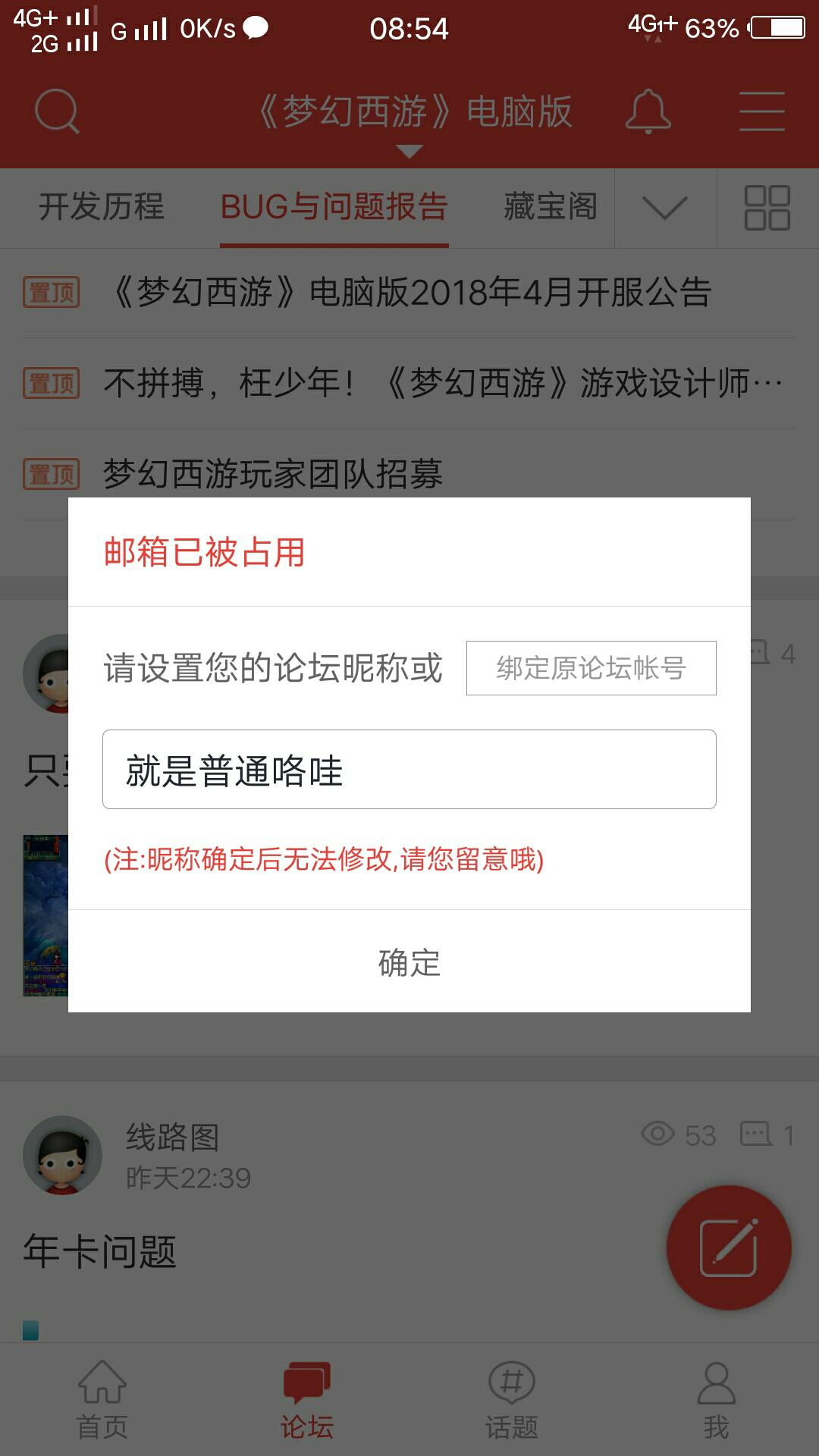Screen dimensions: 819x1456
Task: Open pinned post 2018年4月开服公告
Action: pos(409,293)
